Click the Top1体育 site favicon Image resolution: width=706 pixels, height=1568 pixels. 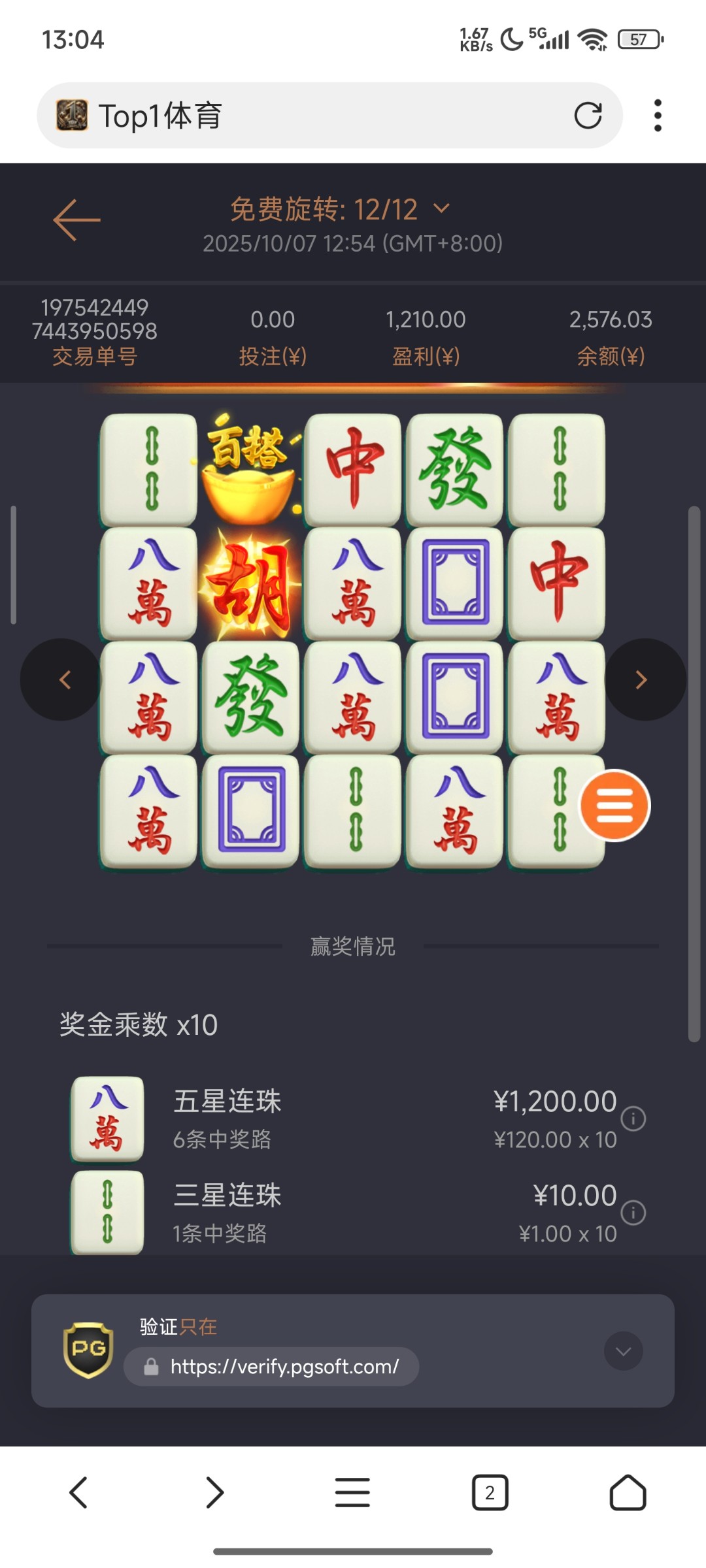[x=72, y=115]
